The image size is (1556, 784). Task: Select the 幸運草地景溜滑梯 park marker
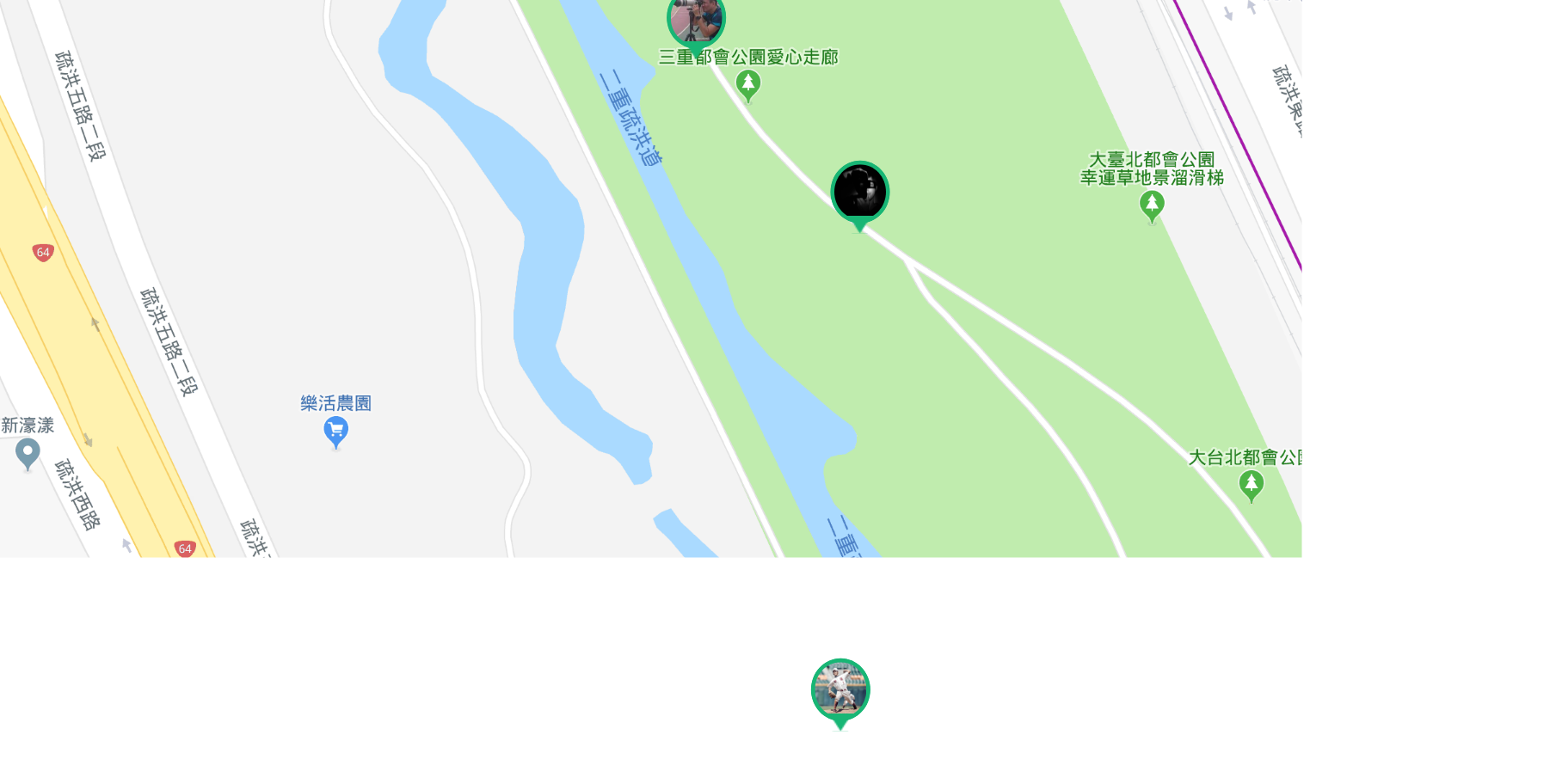(x=1152, y=205)
